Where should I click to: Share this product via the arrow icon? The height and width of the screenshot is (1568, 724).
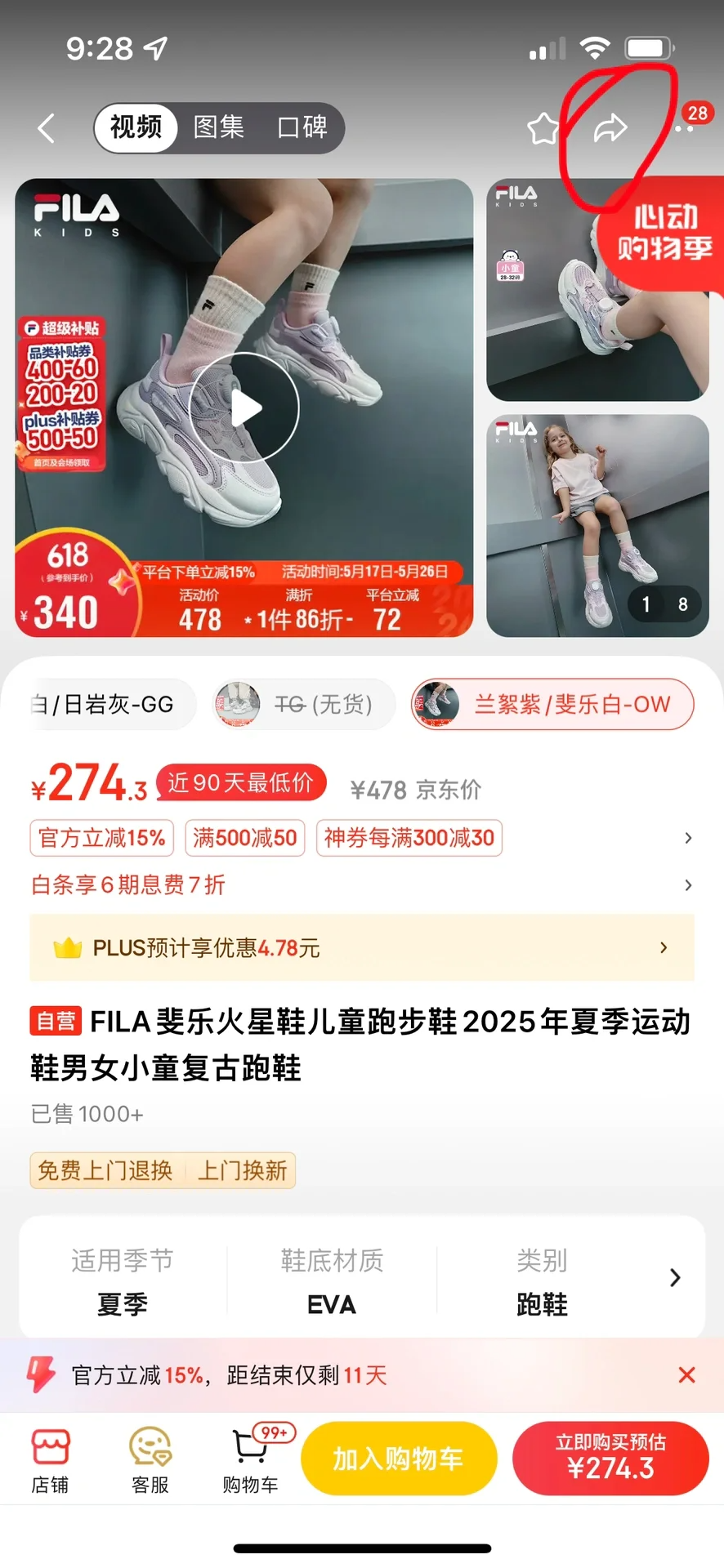610,127
